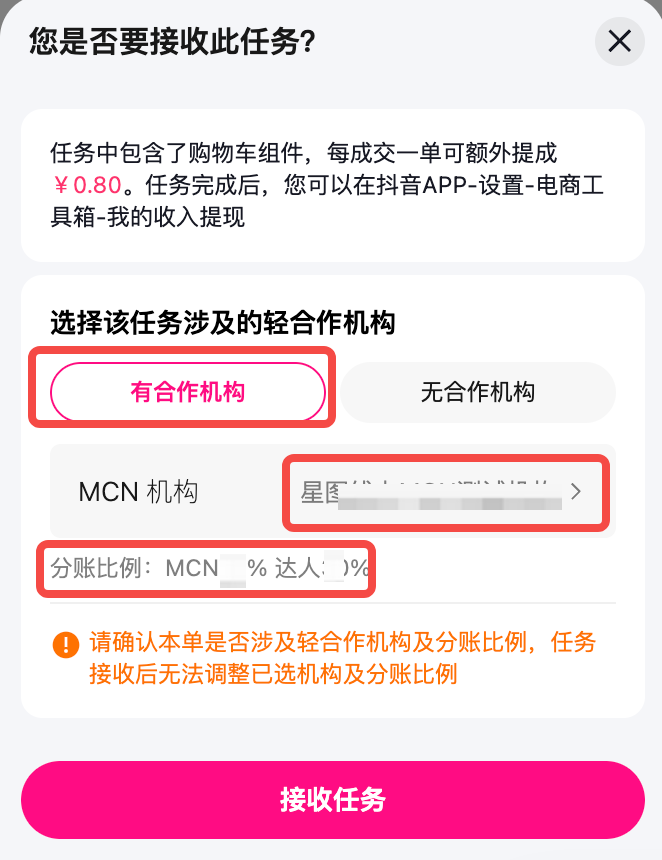
Task: Select the 无合作机构 option
Action: point(477,391)
